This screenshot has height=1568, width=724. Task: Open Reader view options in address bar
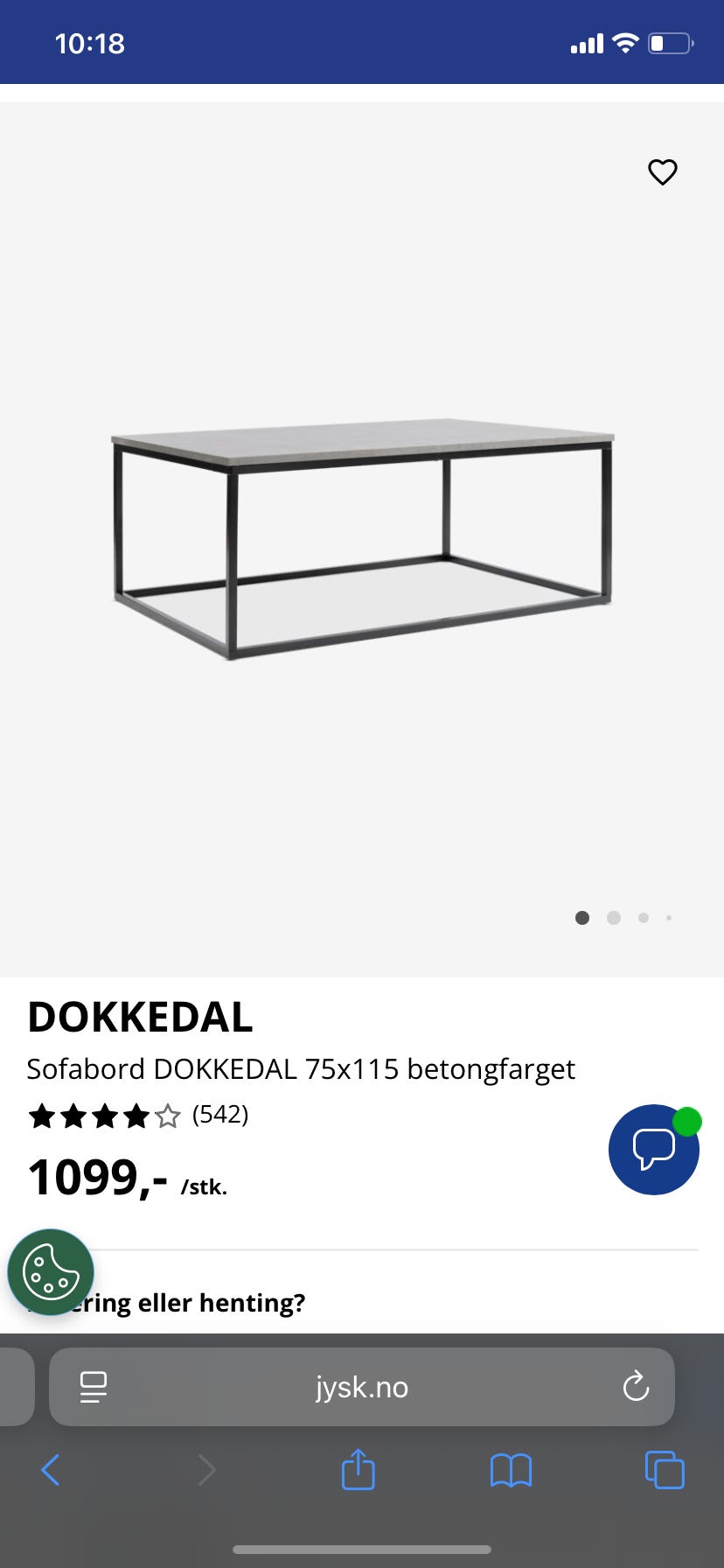click(x=93, y=1387)
